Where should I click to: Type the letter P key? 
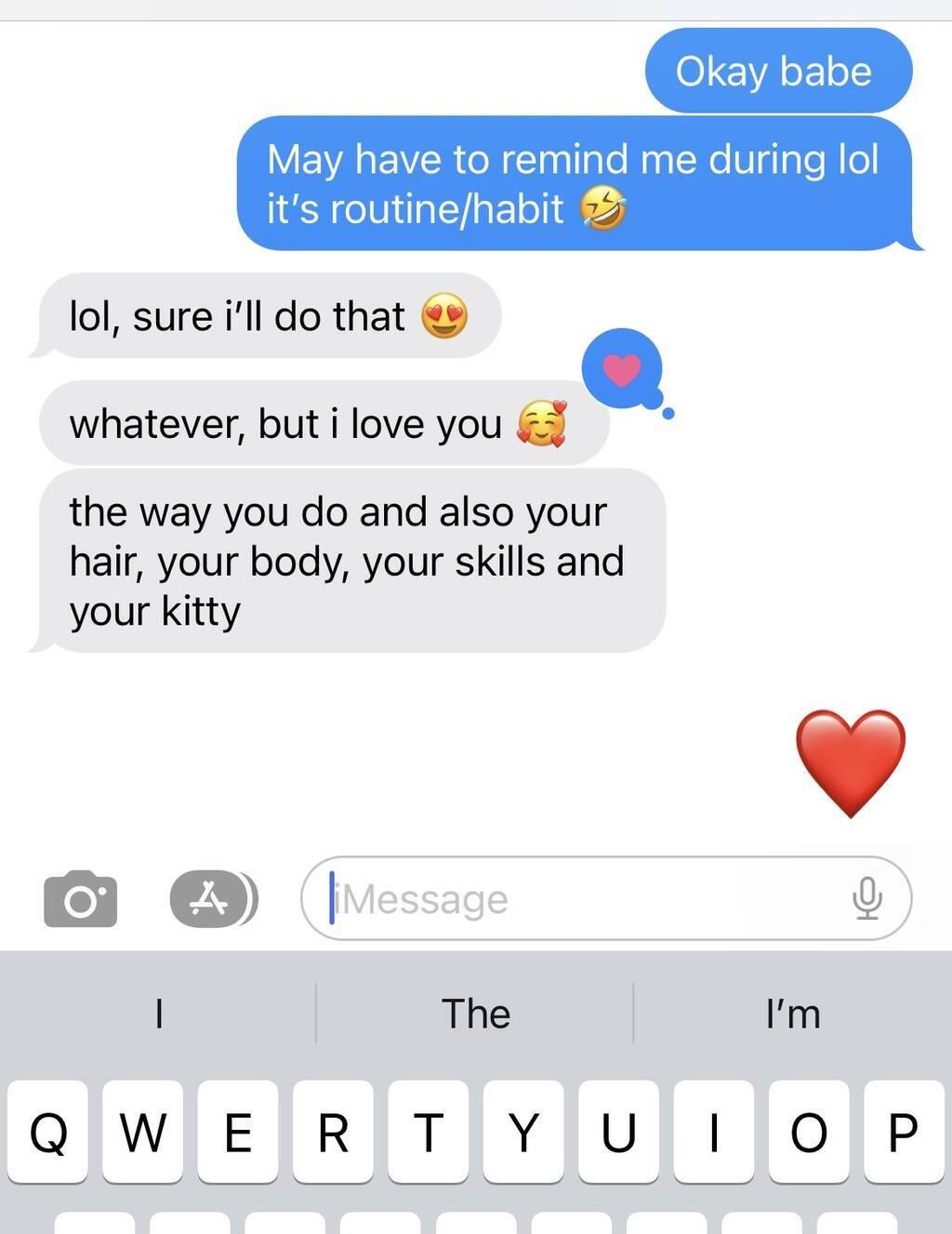903,1132
